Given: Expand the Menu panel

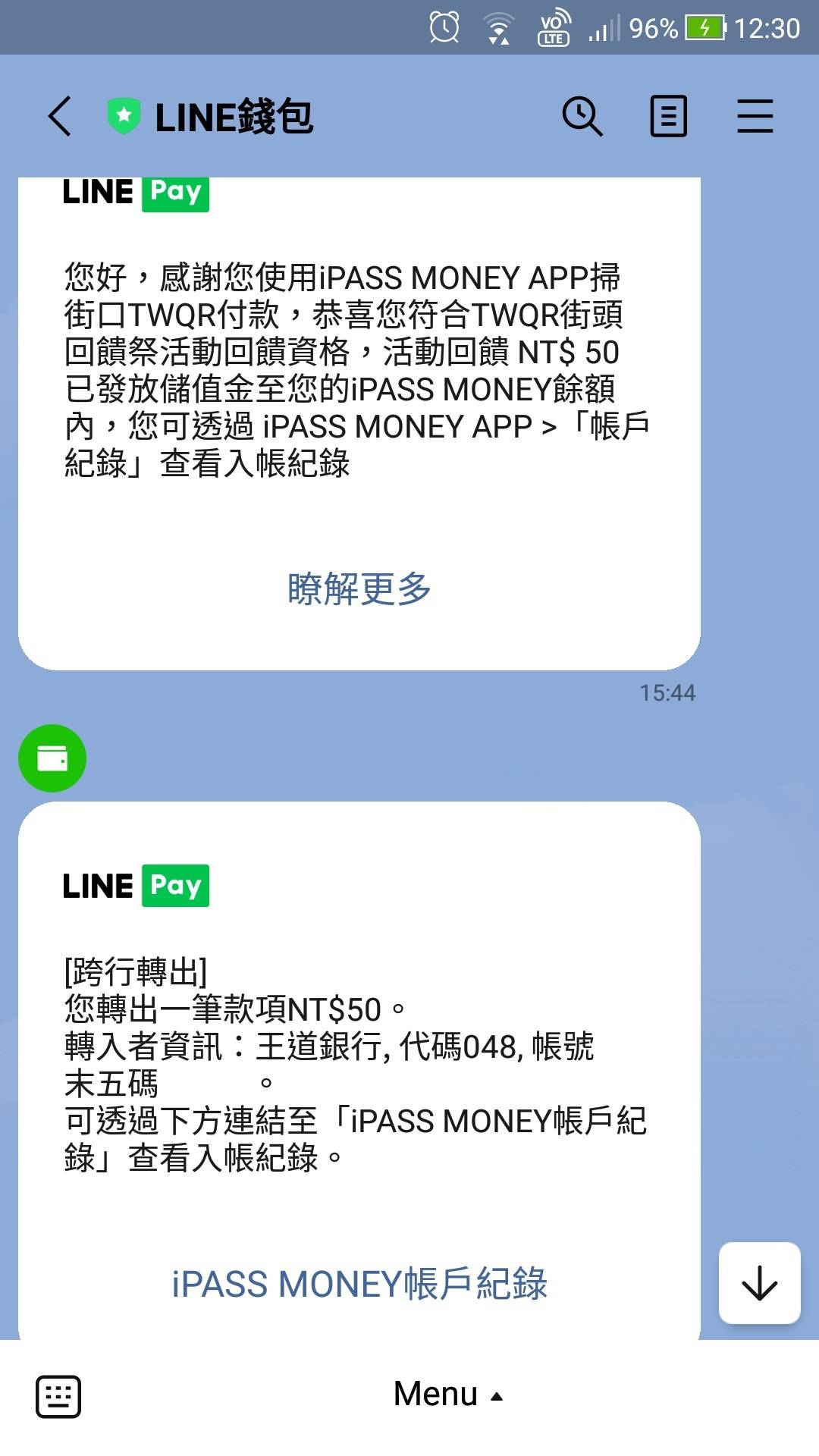Looking at the screenshot, I should [448, 1394].
